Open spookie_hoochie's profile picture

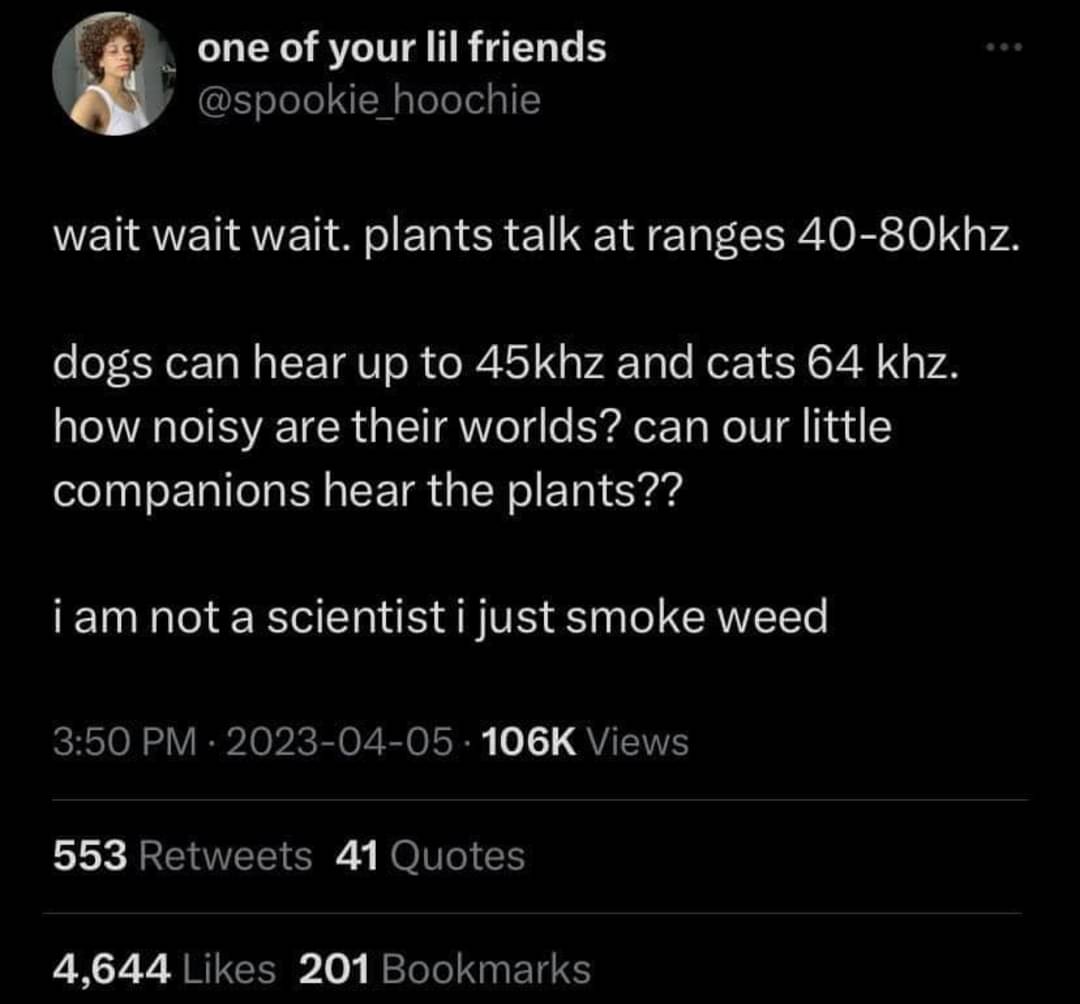click(x=112, y=74)
